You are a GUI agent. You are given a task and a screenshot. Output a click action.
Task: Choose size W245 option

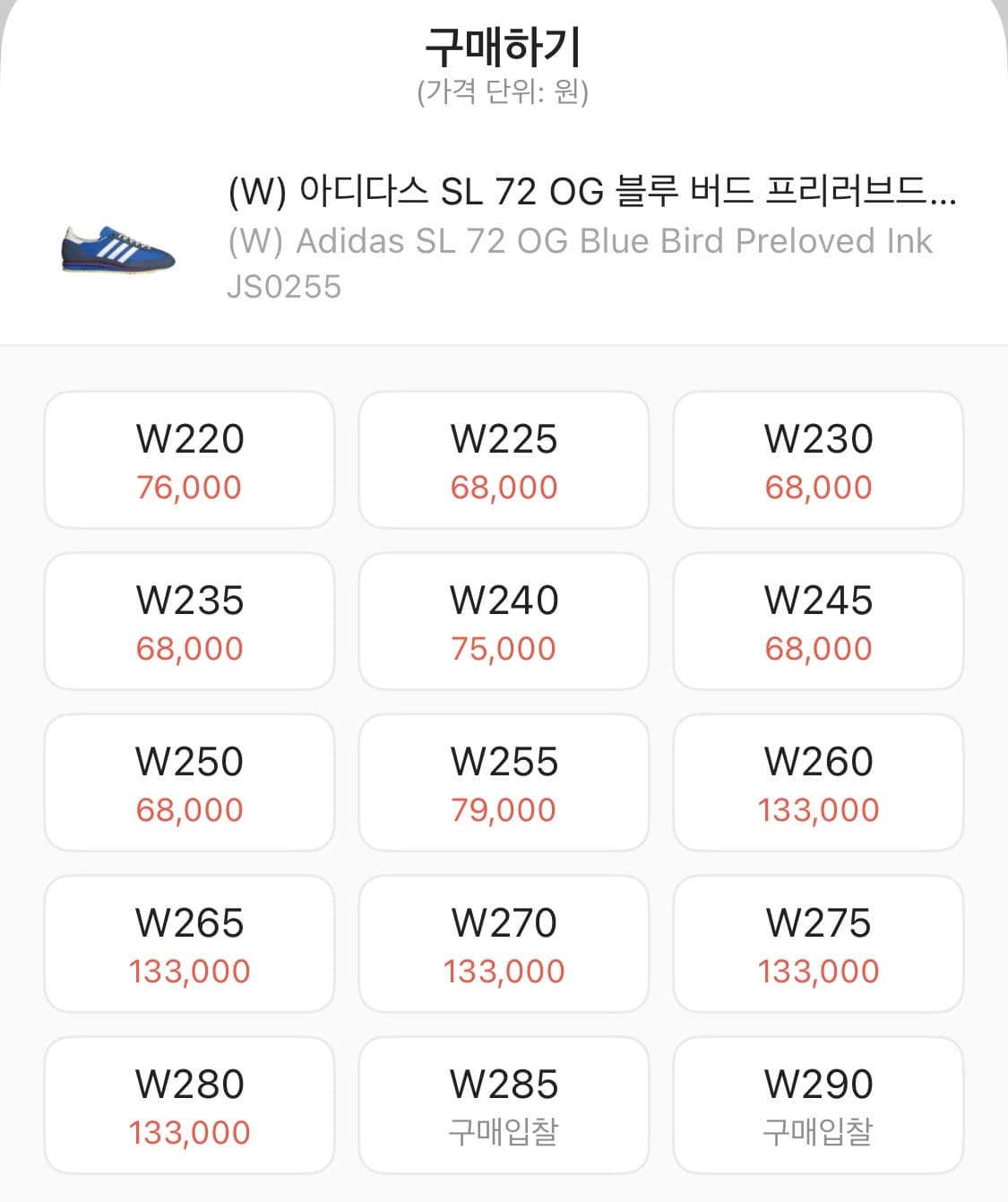[x=818, y=621]
